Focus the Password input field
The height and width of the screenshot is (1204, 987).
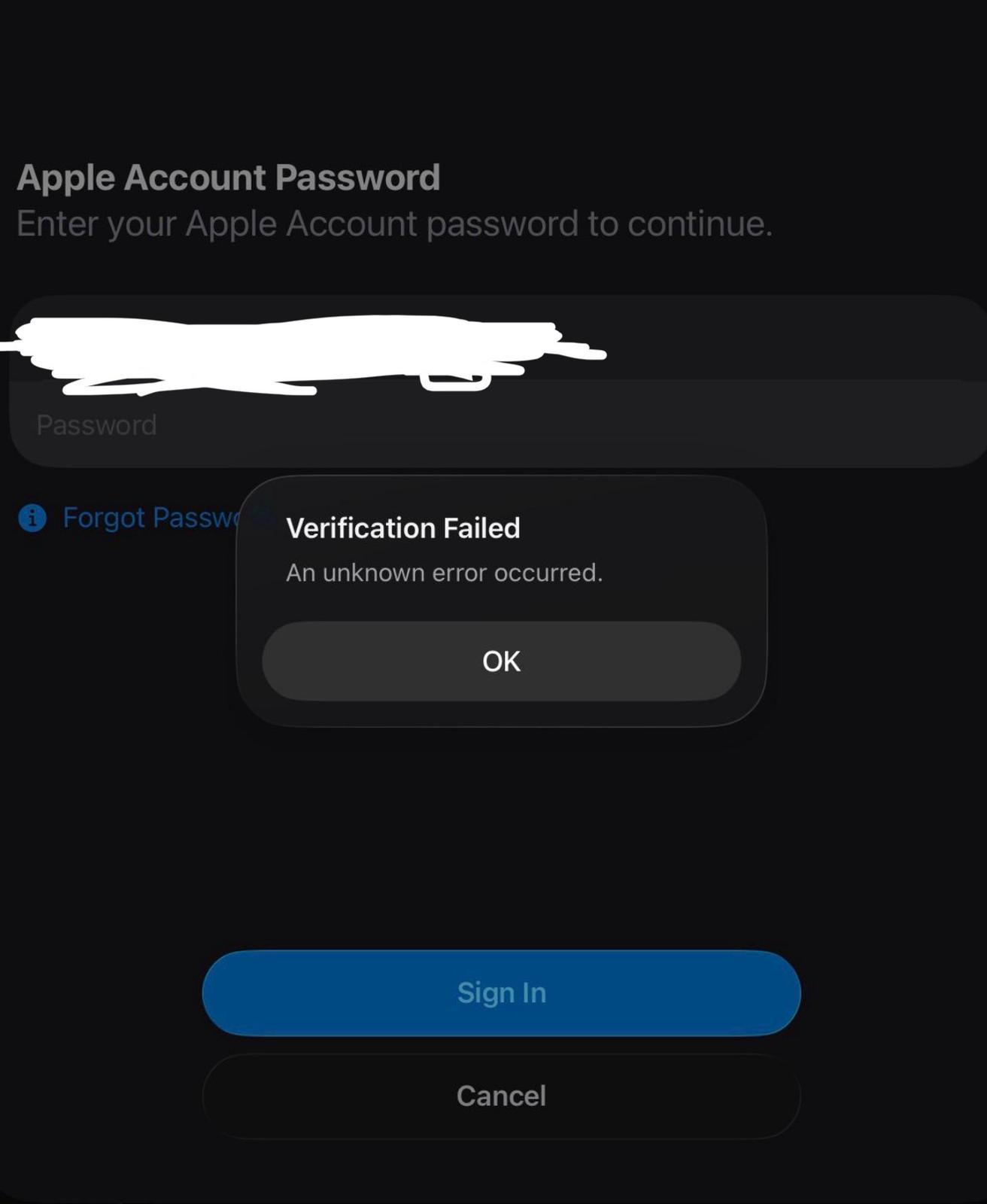click(451, 425)
